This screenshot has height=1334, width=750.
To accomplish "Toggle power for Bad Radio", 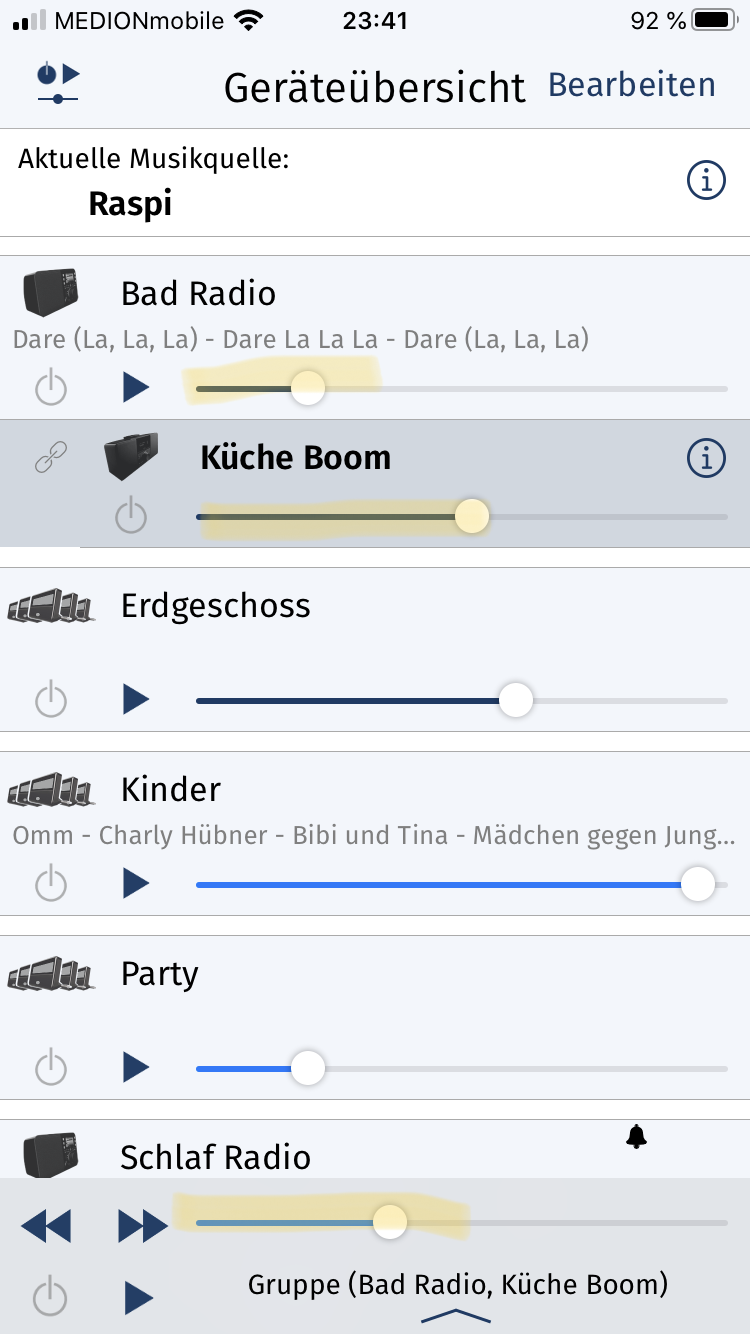I will tap(51, 387).
